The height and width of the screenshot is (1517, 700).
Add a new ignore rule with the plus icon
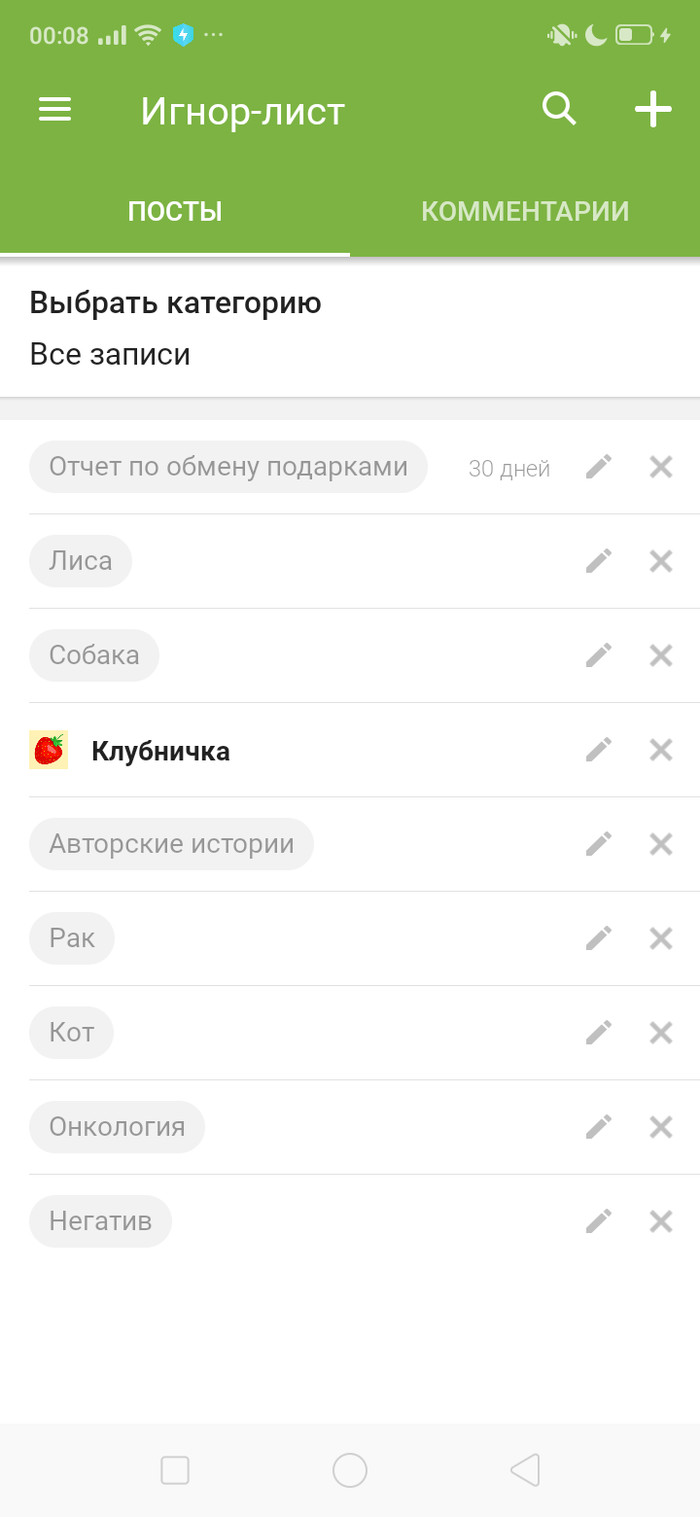click(653, 108)
